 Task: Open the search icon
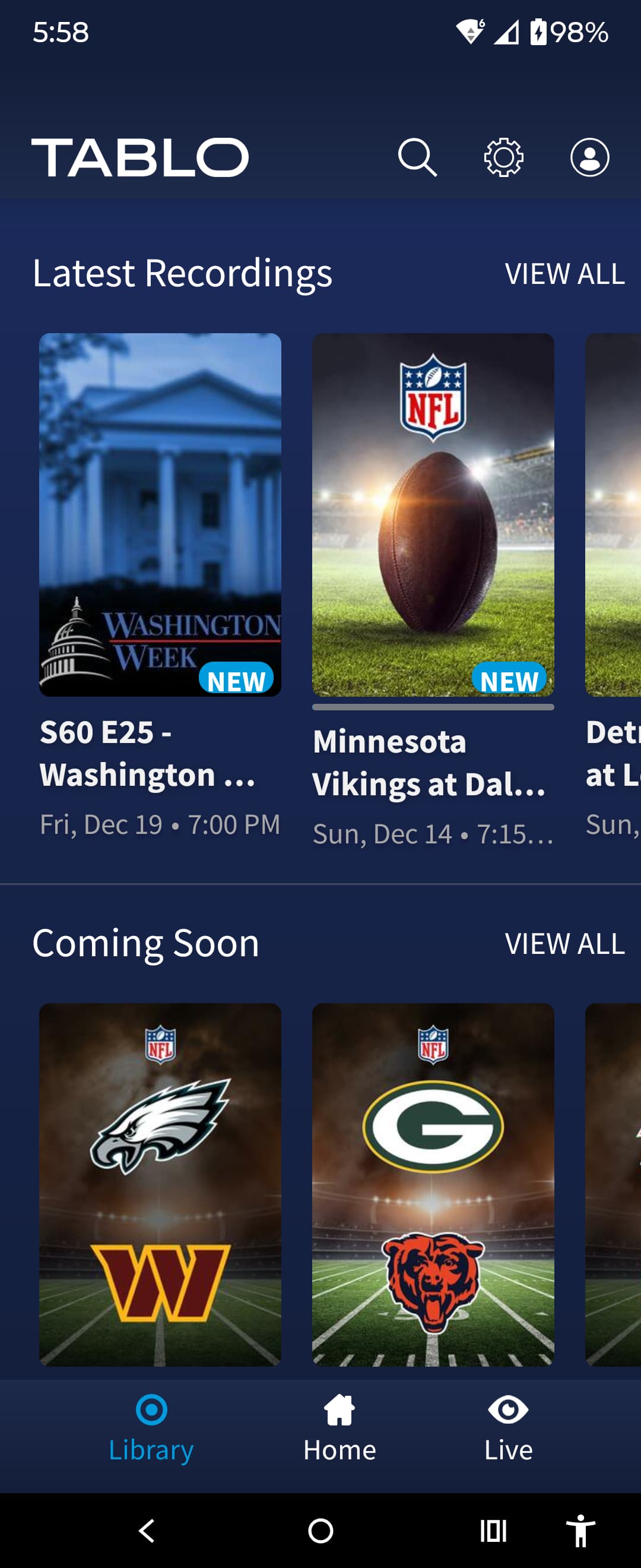click(x=417, y=157)
